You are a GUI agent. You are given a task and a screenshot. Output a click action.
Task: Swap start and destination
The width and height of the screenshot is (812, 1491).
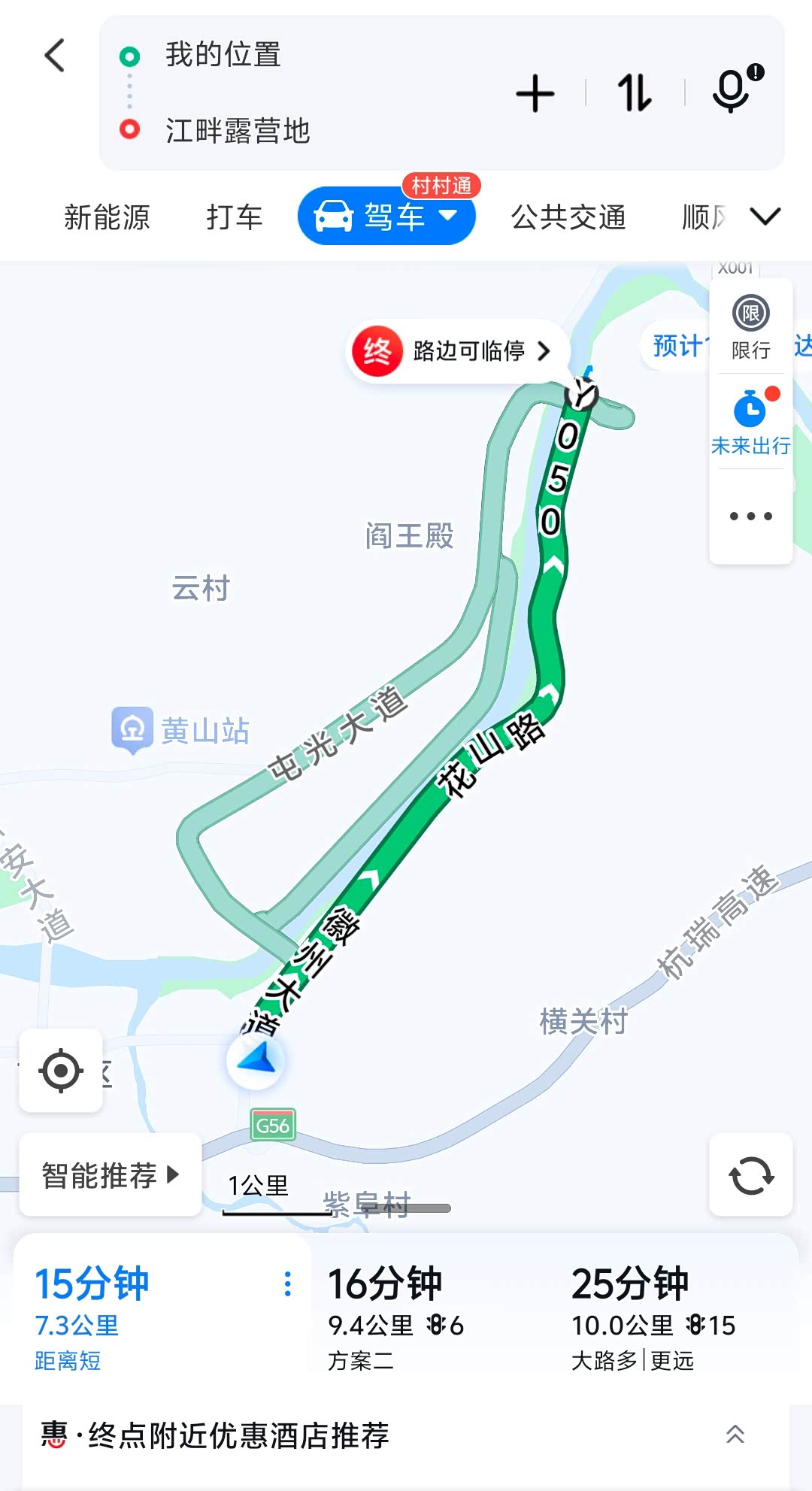[x=635, y=94]
